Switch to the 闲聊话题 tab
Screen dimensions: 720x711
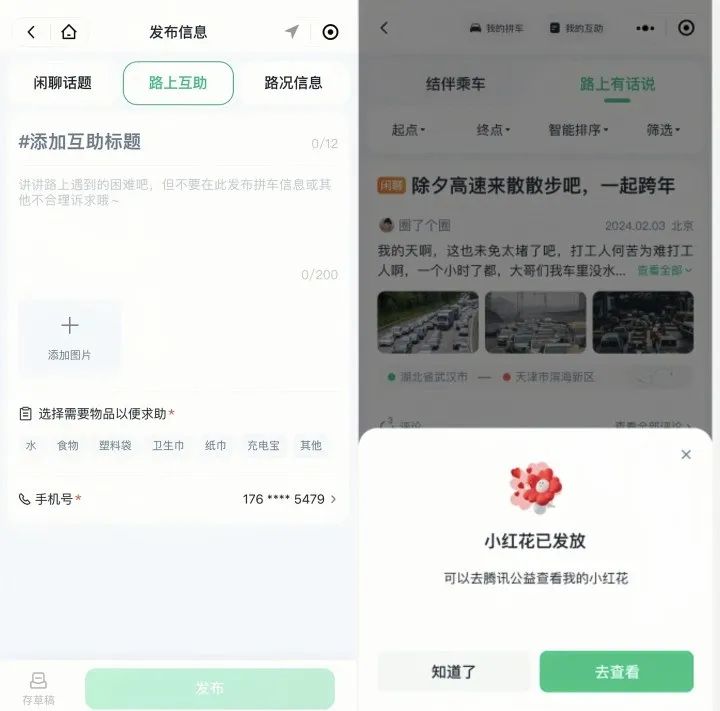(63, 83)
